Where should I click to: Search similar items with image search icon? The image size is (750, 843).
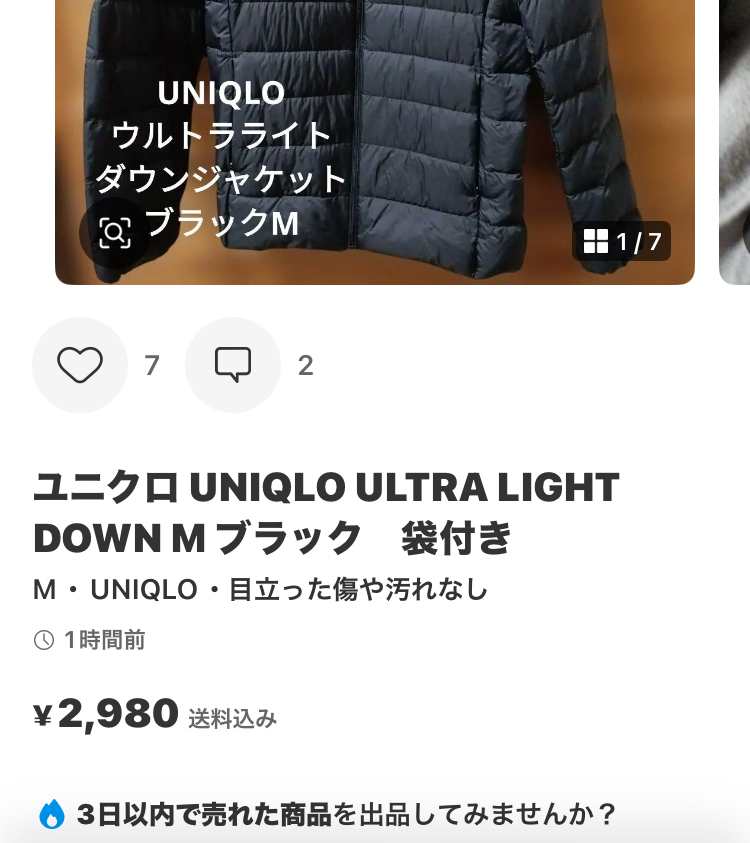[x=115, y=233]
